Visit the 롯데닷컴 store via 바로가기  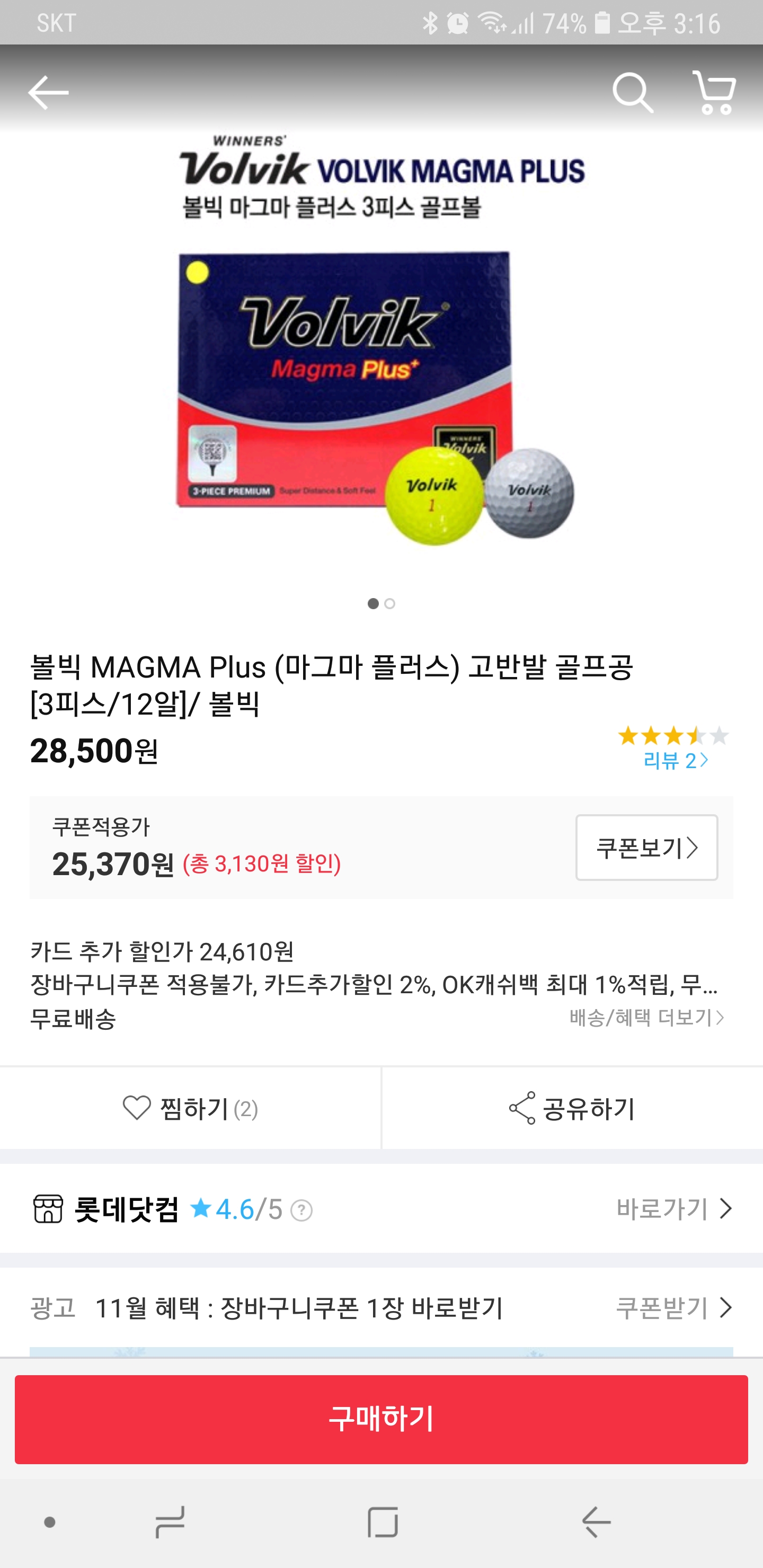[x=673, y=1209]
